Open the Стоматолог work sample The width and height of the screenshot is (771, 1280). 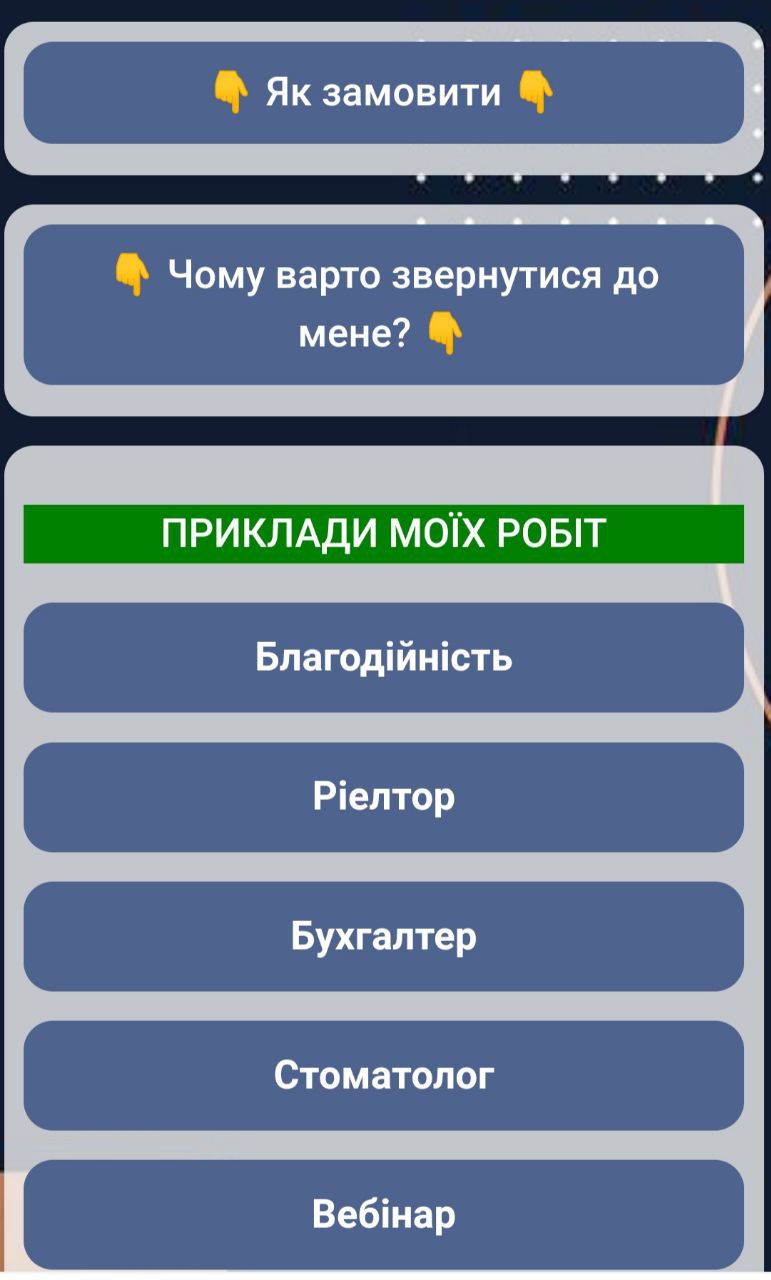tap(384, 1075)
